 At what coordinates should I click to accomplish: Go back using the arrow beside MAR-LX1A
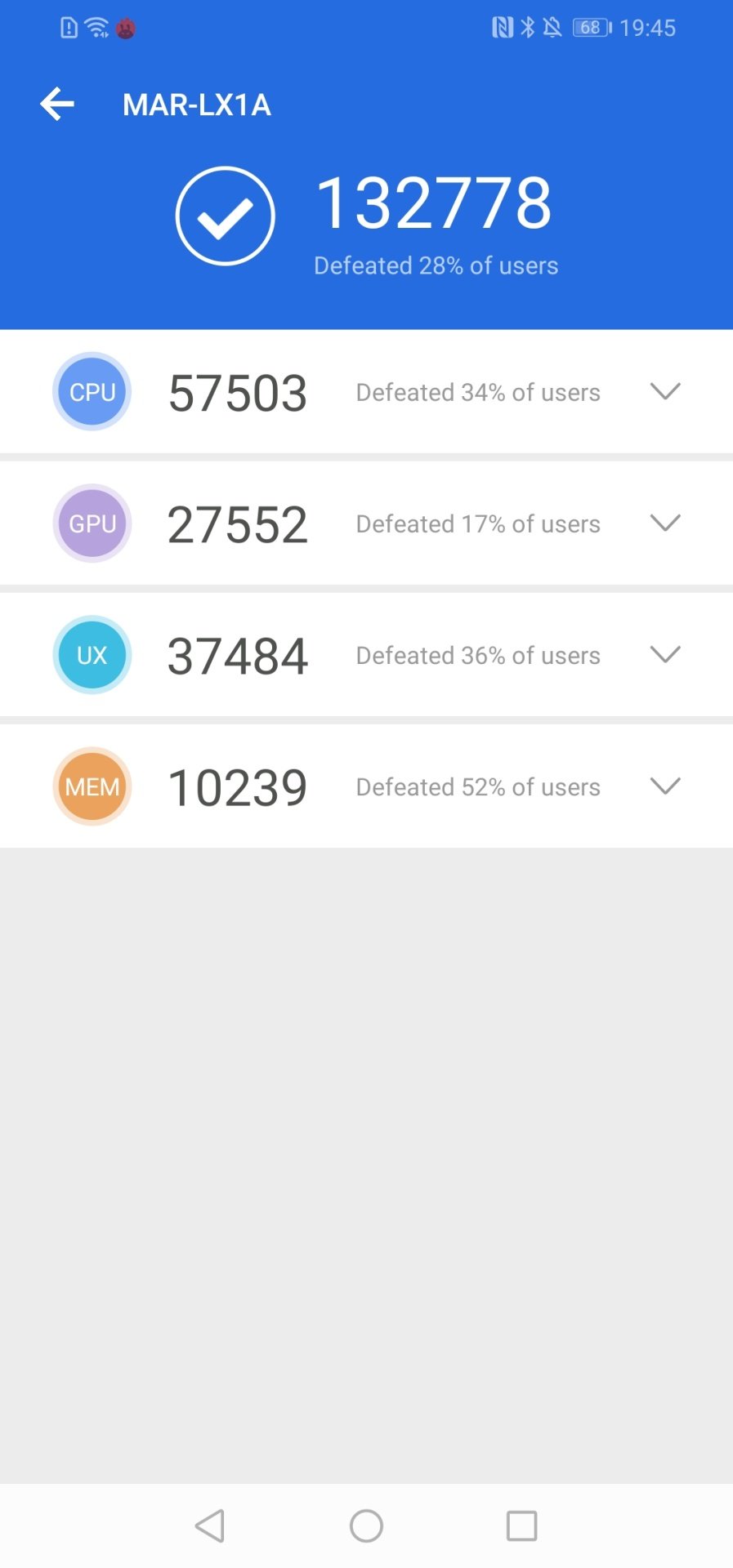57,105
